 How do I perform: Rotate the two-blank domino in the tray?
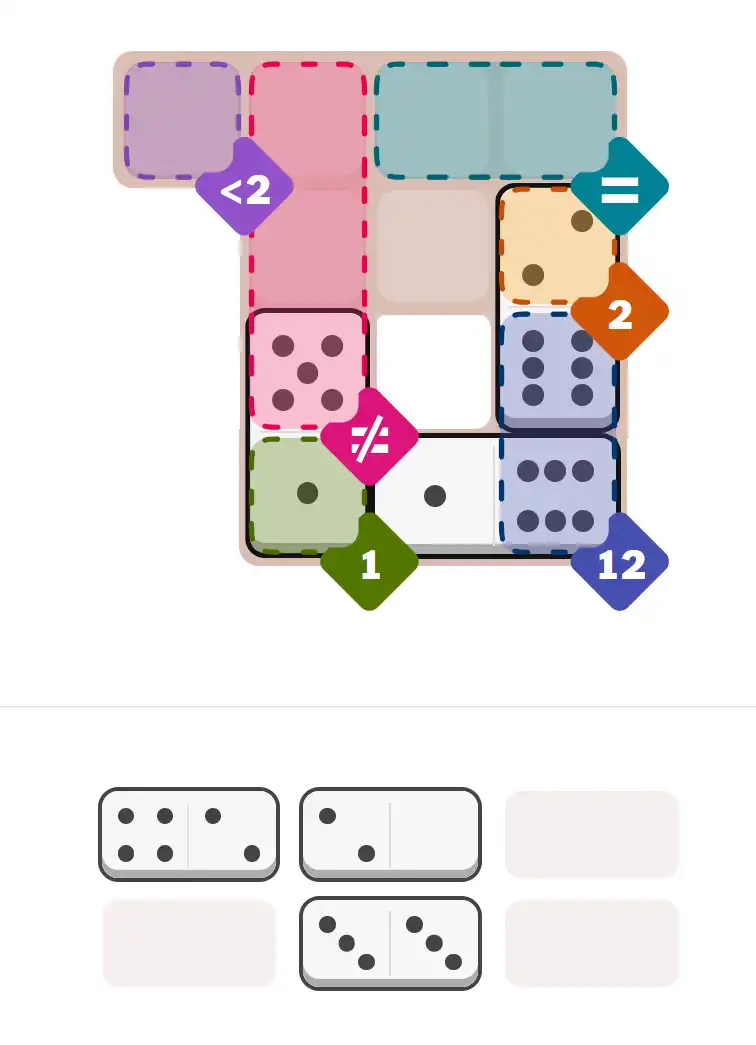coord(390,832)
